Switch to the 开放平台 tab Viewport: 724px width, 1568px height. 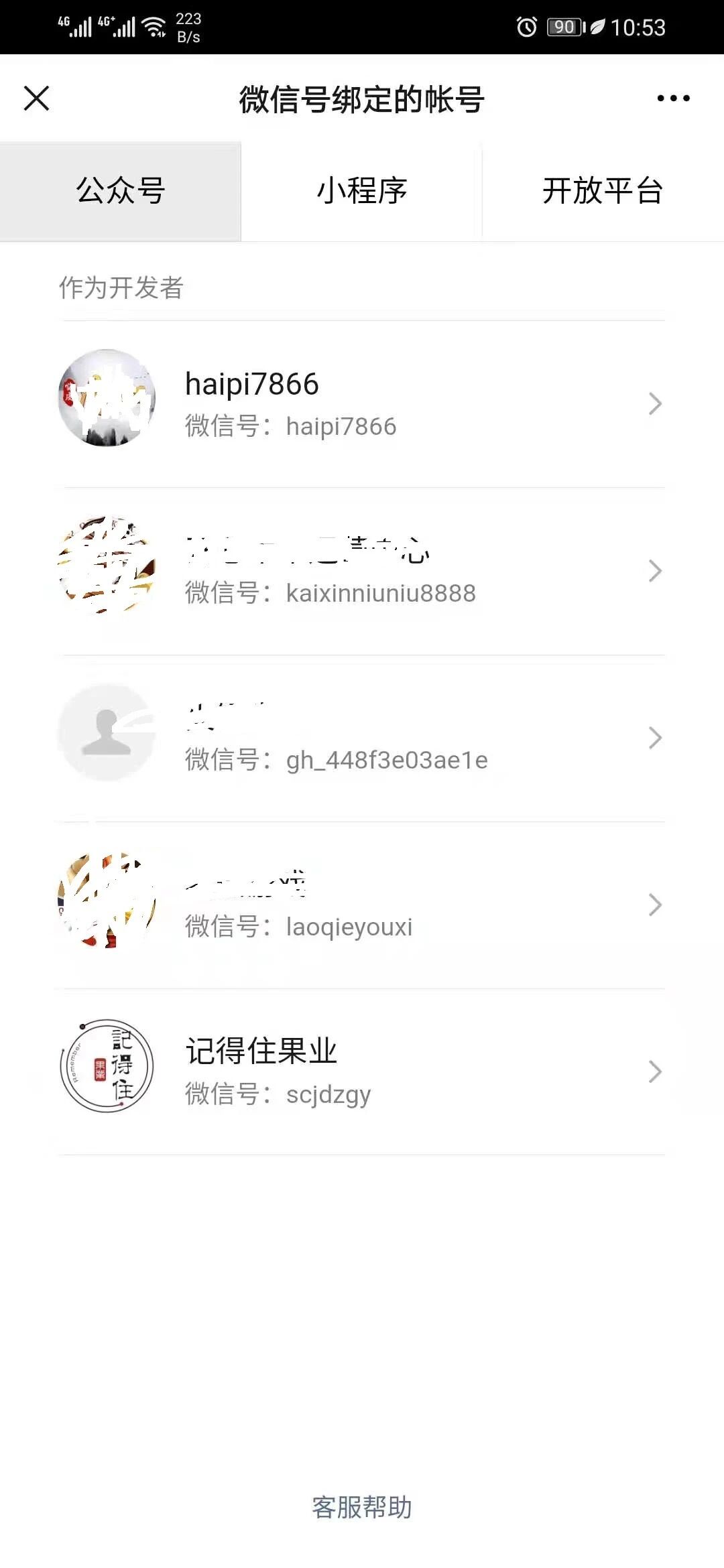[x=602, y=191]
